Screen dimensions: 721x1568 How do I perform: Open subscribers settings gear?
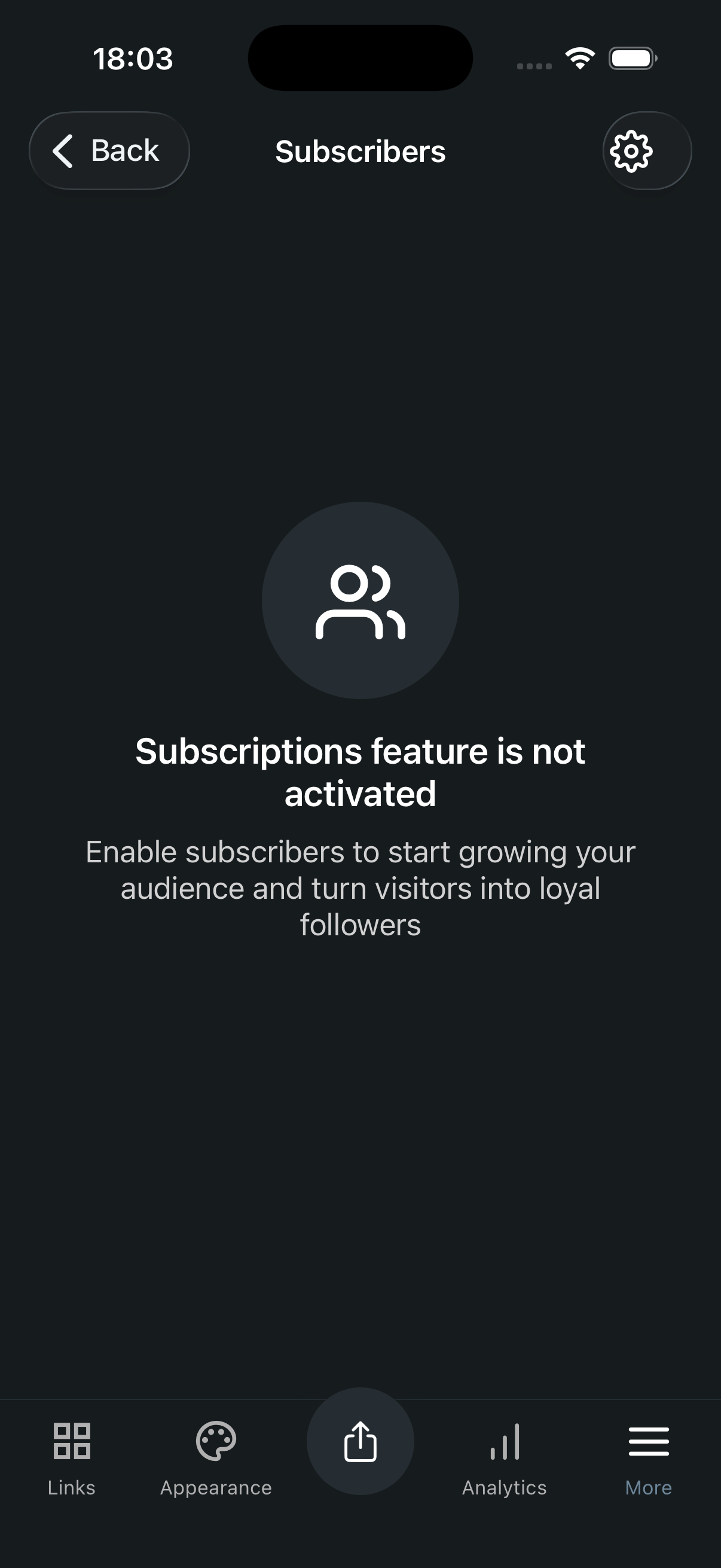pos(646,150)
